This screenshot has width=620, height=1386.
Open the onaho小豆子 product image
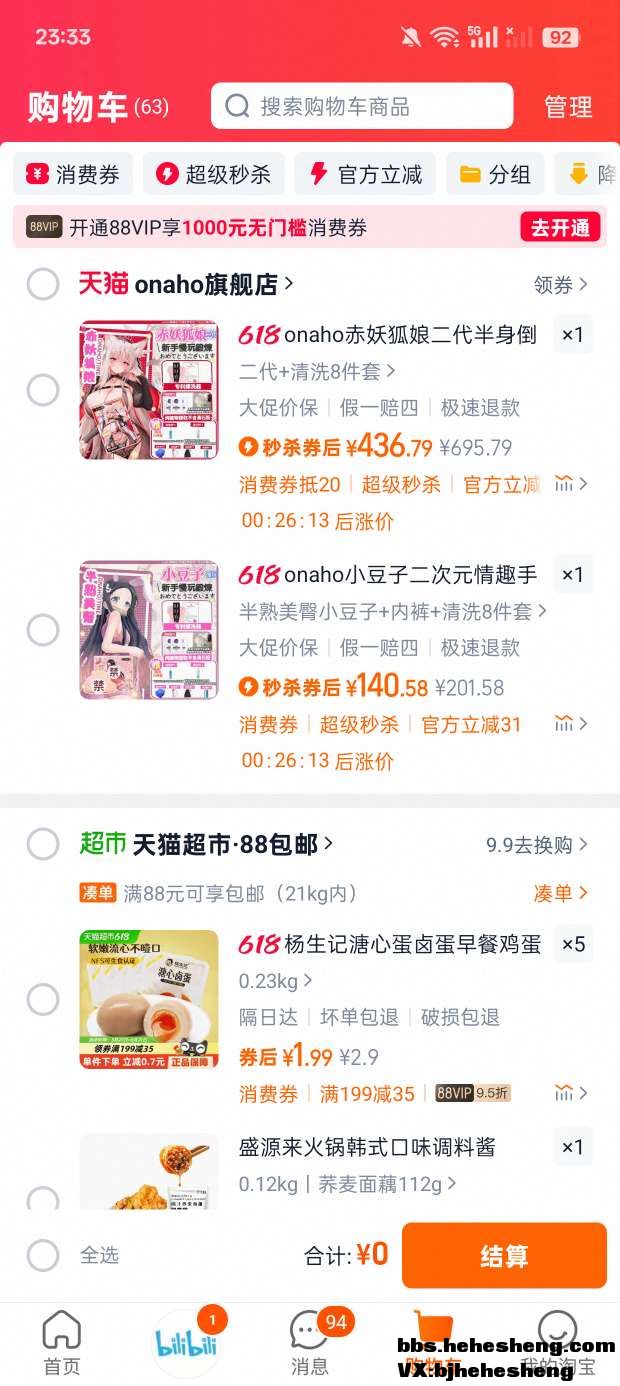tap(148, 630)
